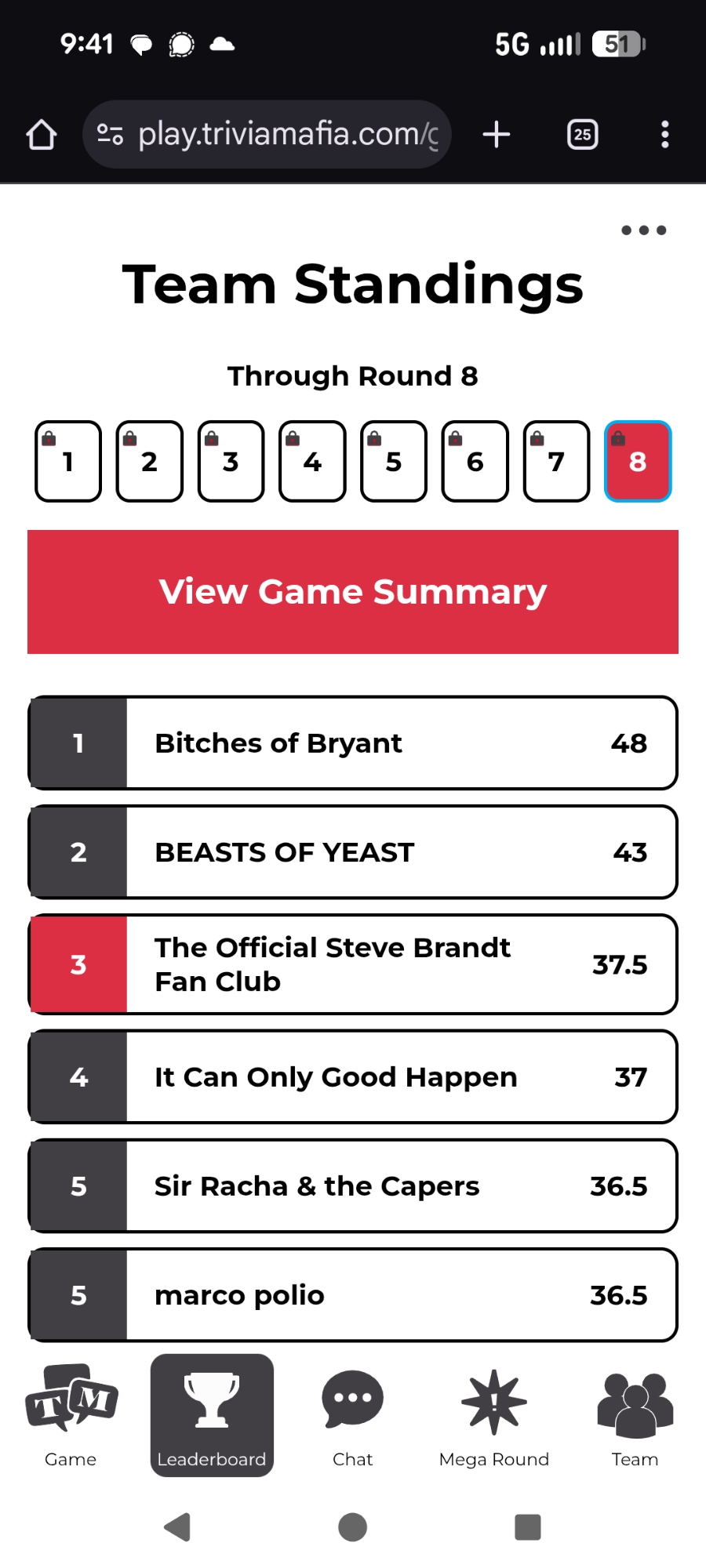Tap View Game Summary button

(353, 592)
